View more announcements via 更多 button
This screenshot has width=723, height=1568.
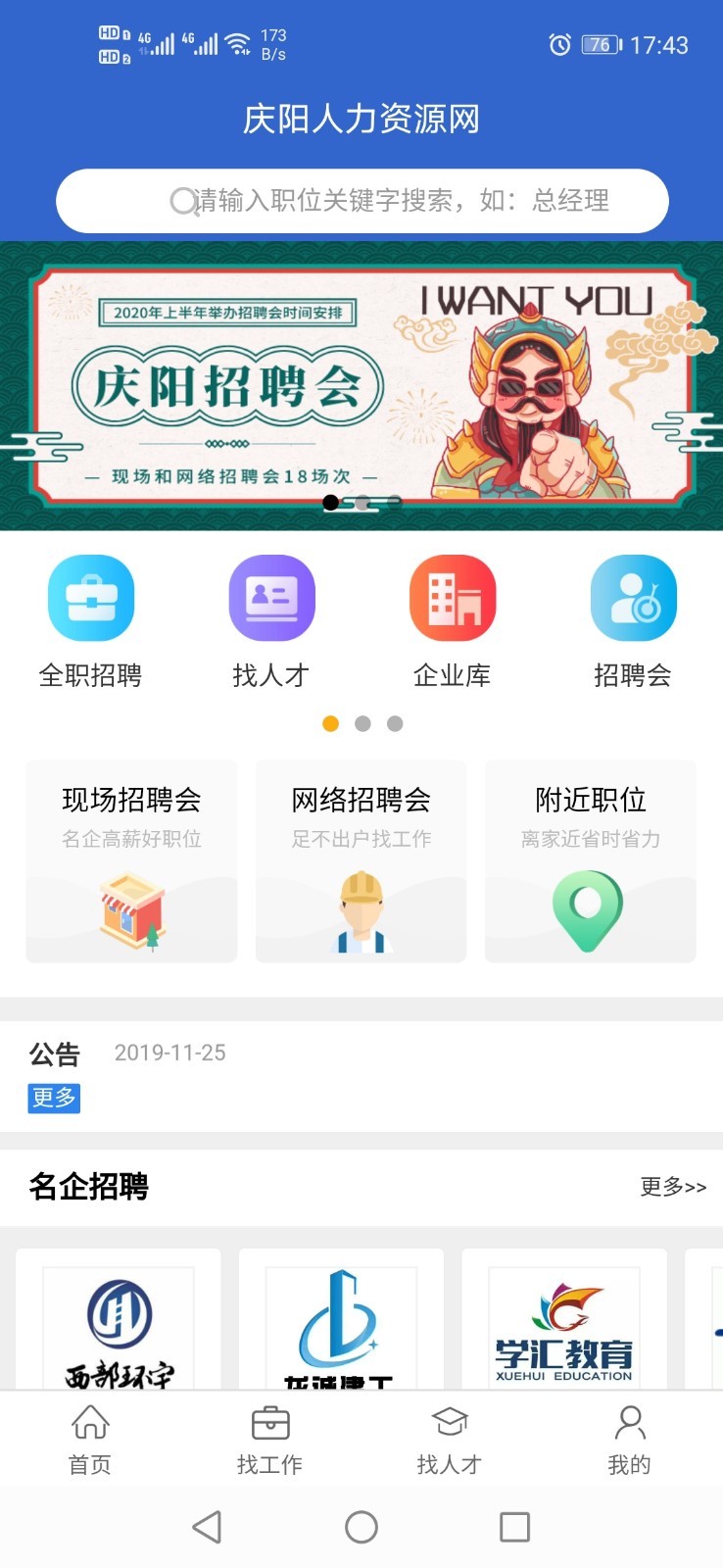pos(54,1098)
